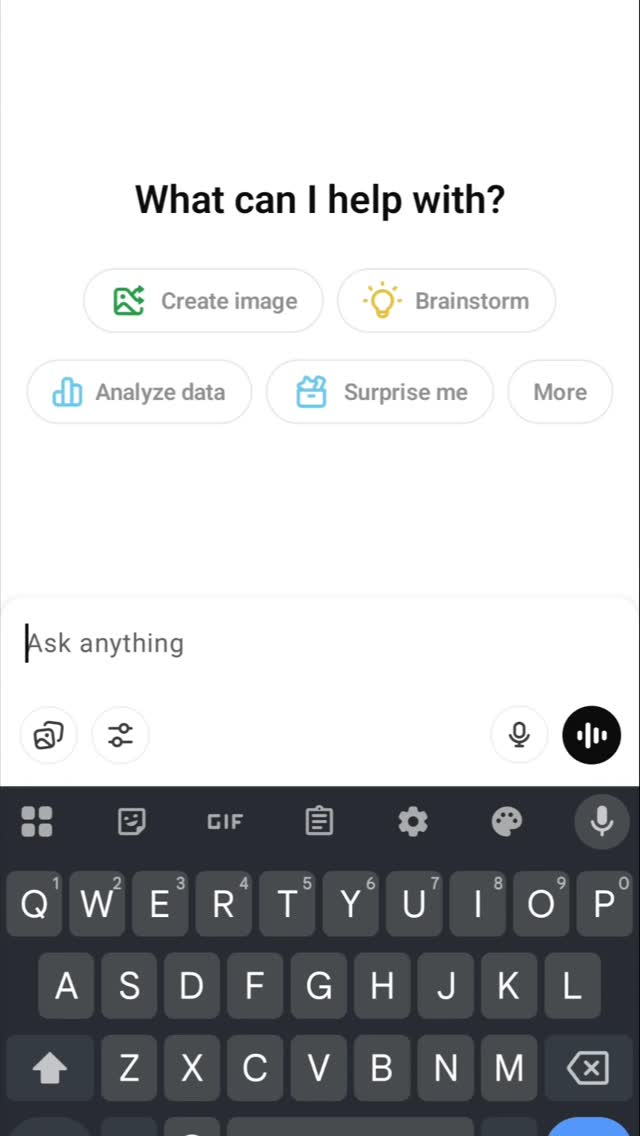Viewport: 640px width, 1136px height.
Task: Choose the Brainstorm suggestion chip
Action: tap(446, 301)
